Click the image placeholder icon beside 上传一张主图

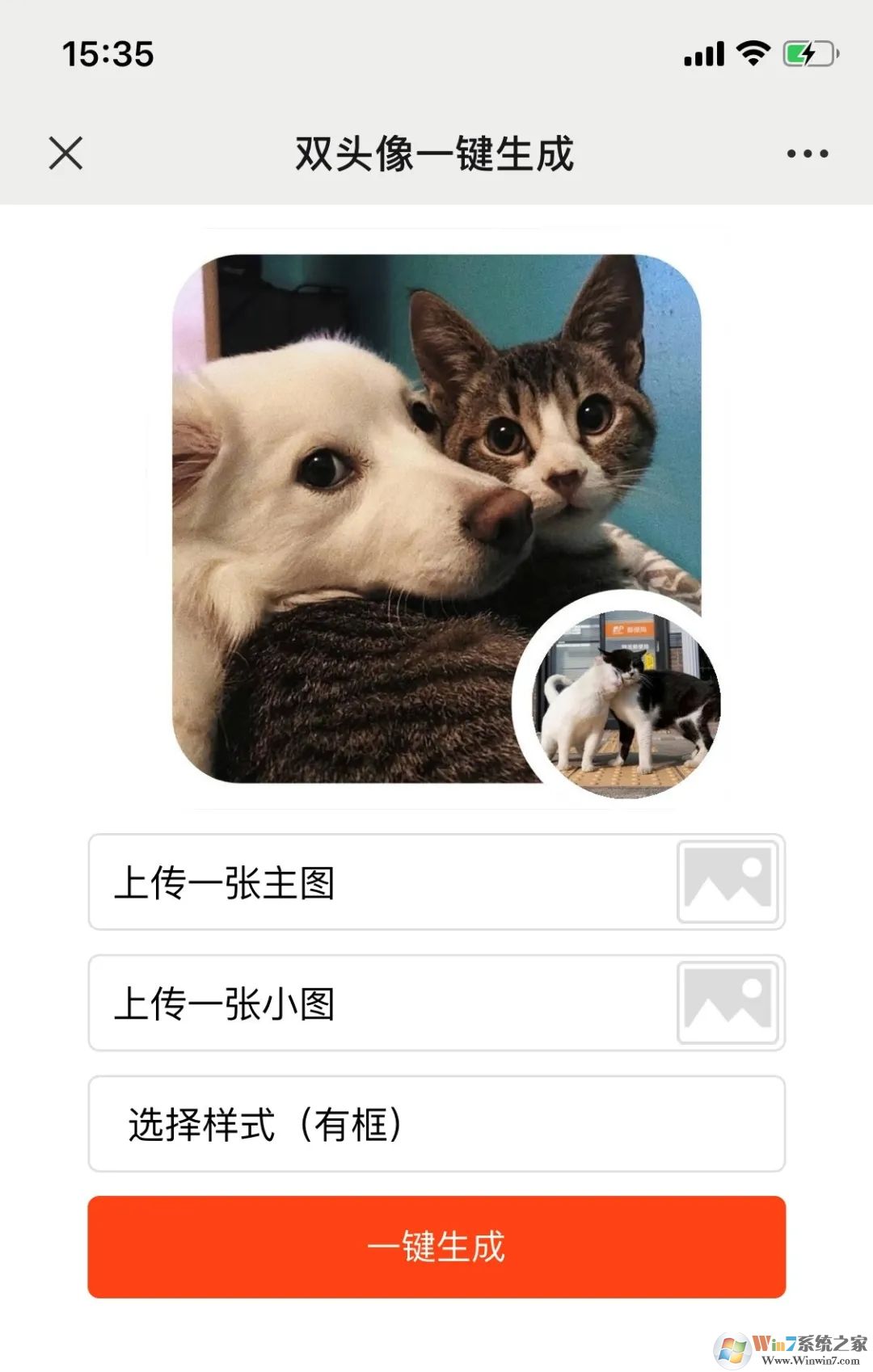pyautogui.click(x=728, y=881)
